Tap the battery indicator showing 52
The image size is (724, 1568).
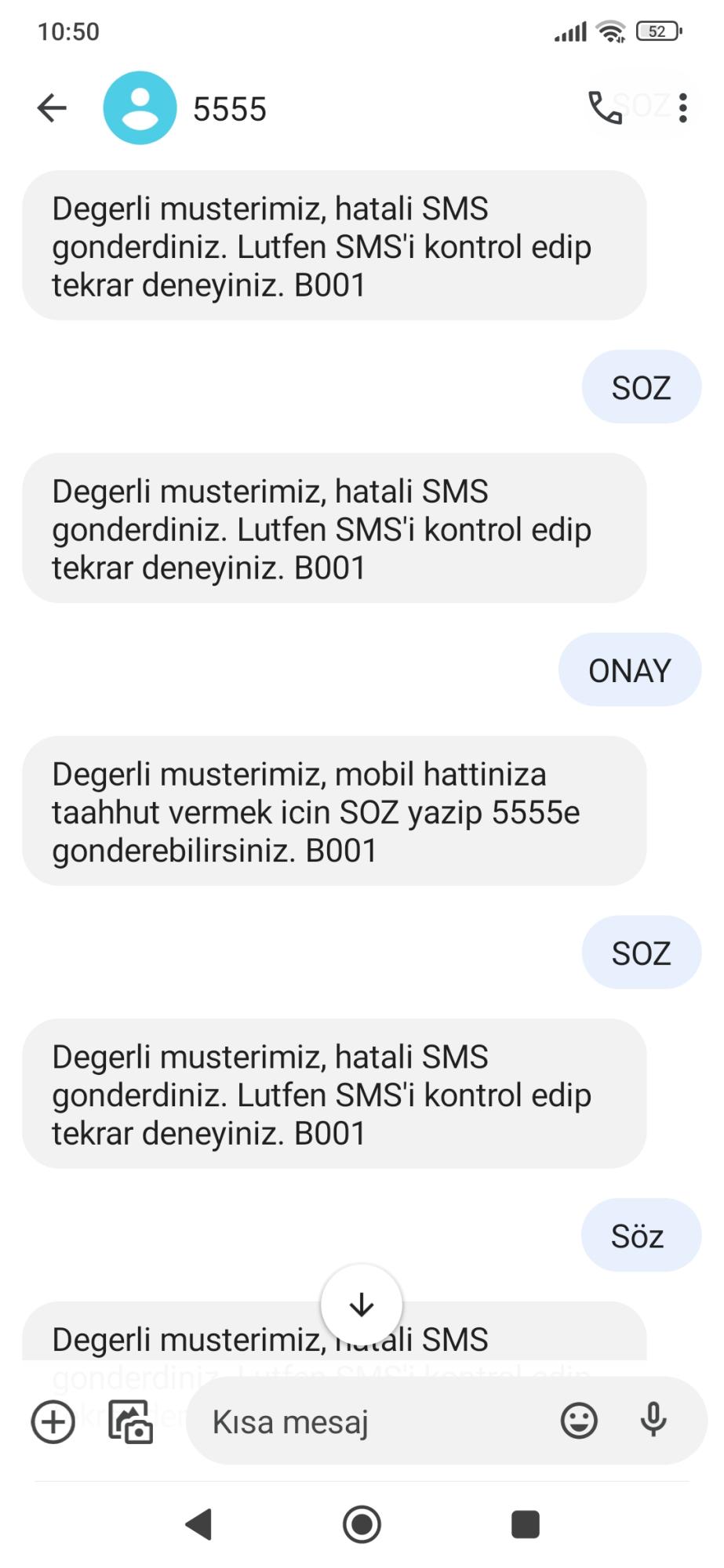[657, 31]
